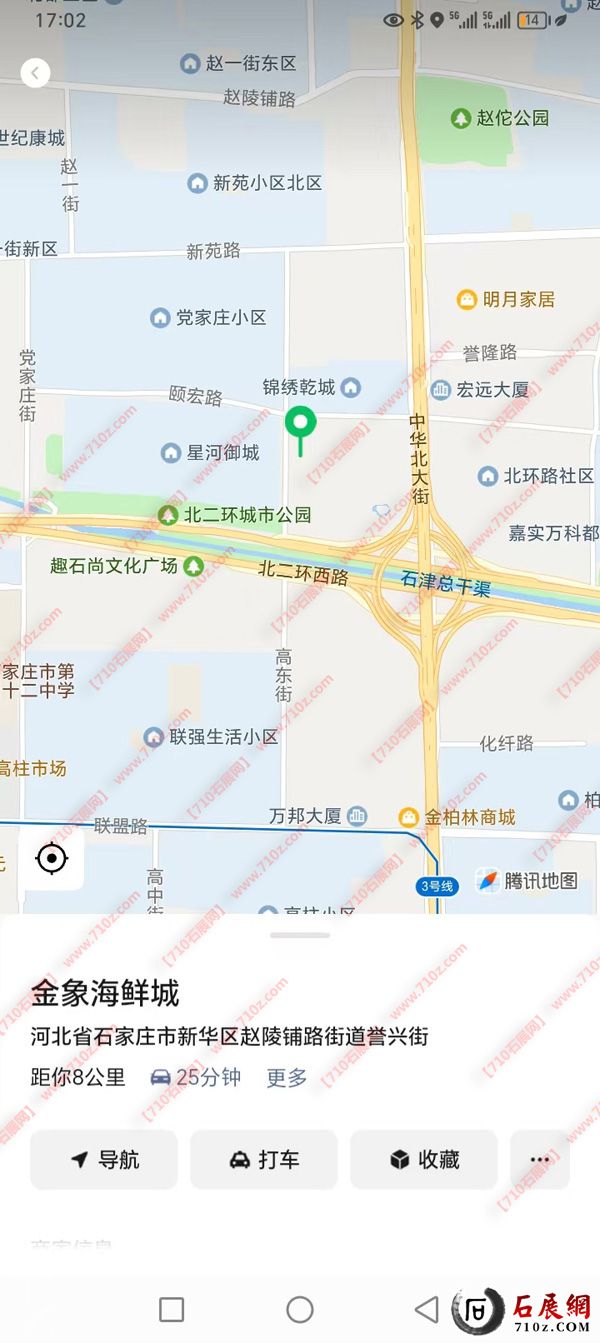Expand the place details sheet handle
This screenshot has width=600, height=1343.
tap(300, 936)
